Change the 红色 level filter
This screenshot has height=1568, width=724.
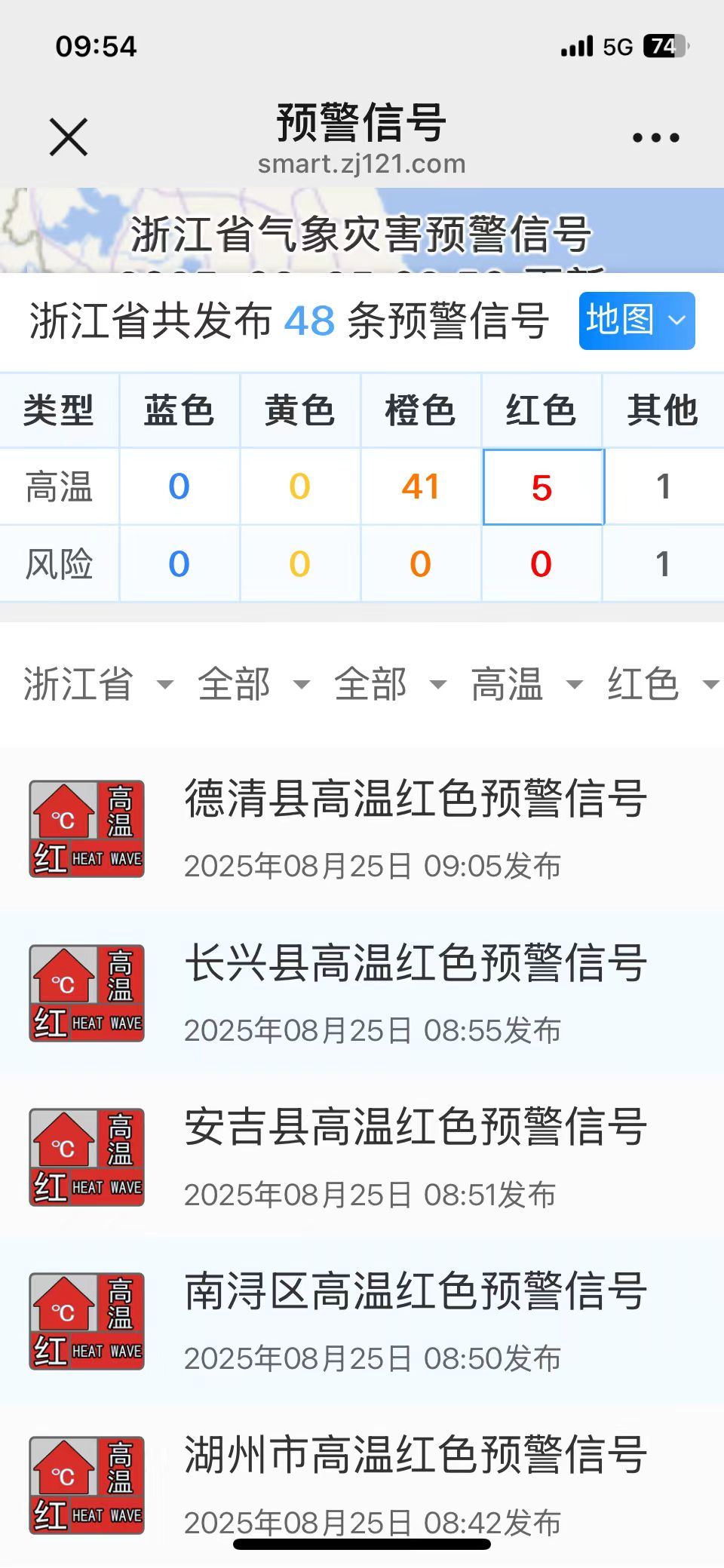tap(661, 684)
